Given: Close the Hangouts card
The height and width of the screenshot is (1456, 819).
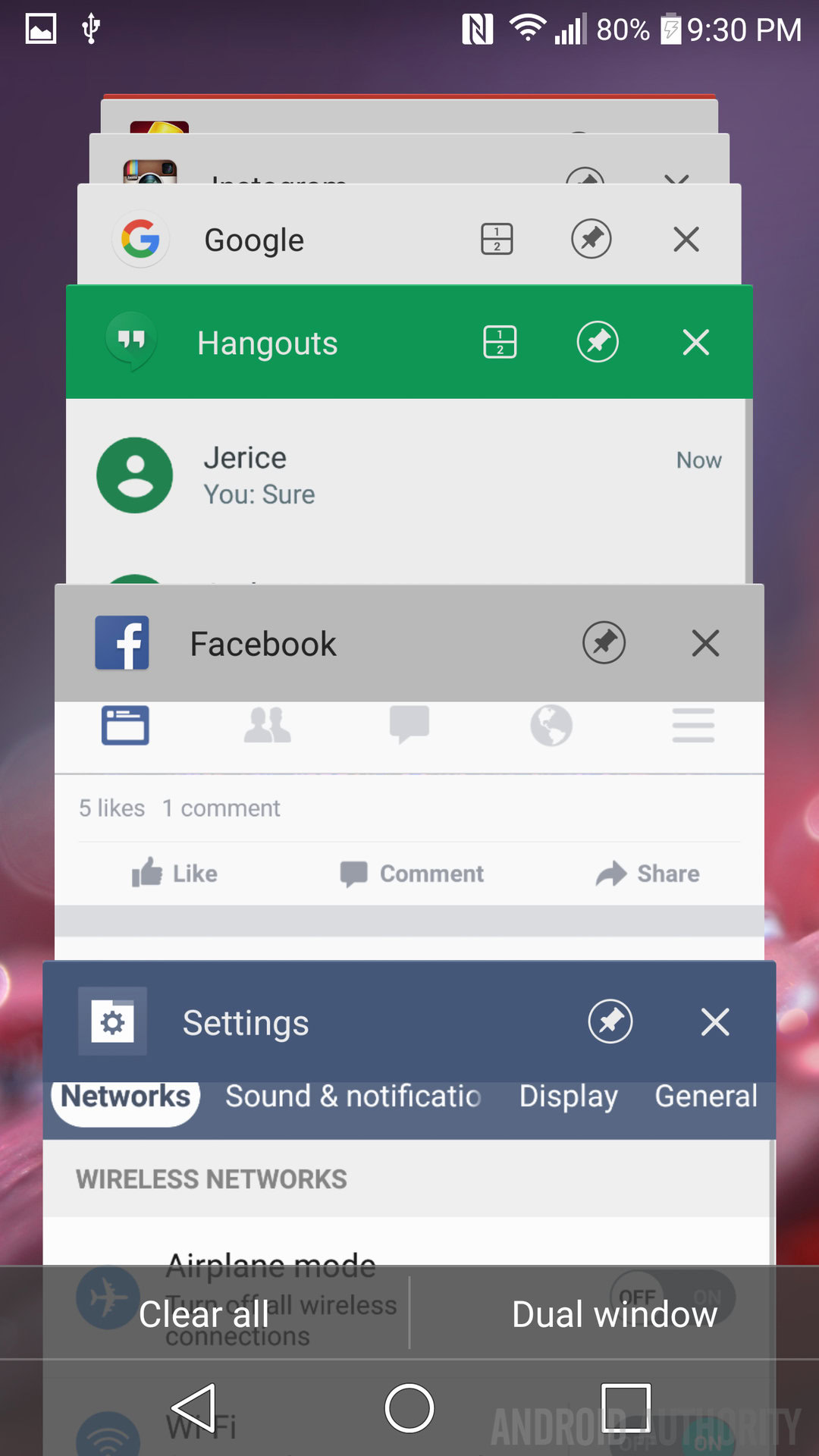Looking at the screenshot, I should tap(696, 342).
